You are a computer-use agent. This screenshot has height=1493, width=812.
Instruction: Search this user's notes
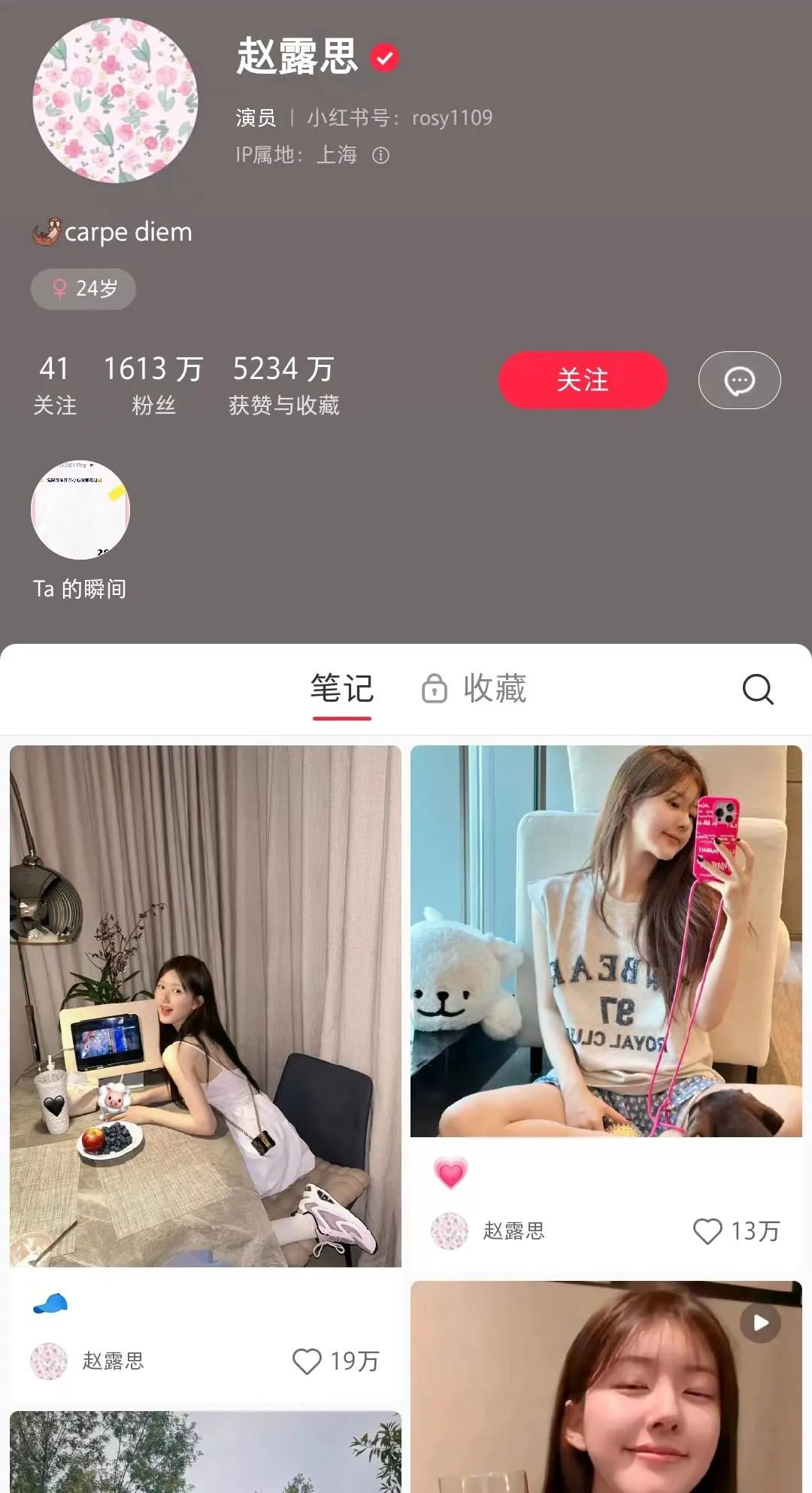click(757, 689)
